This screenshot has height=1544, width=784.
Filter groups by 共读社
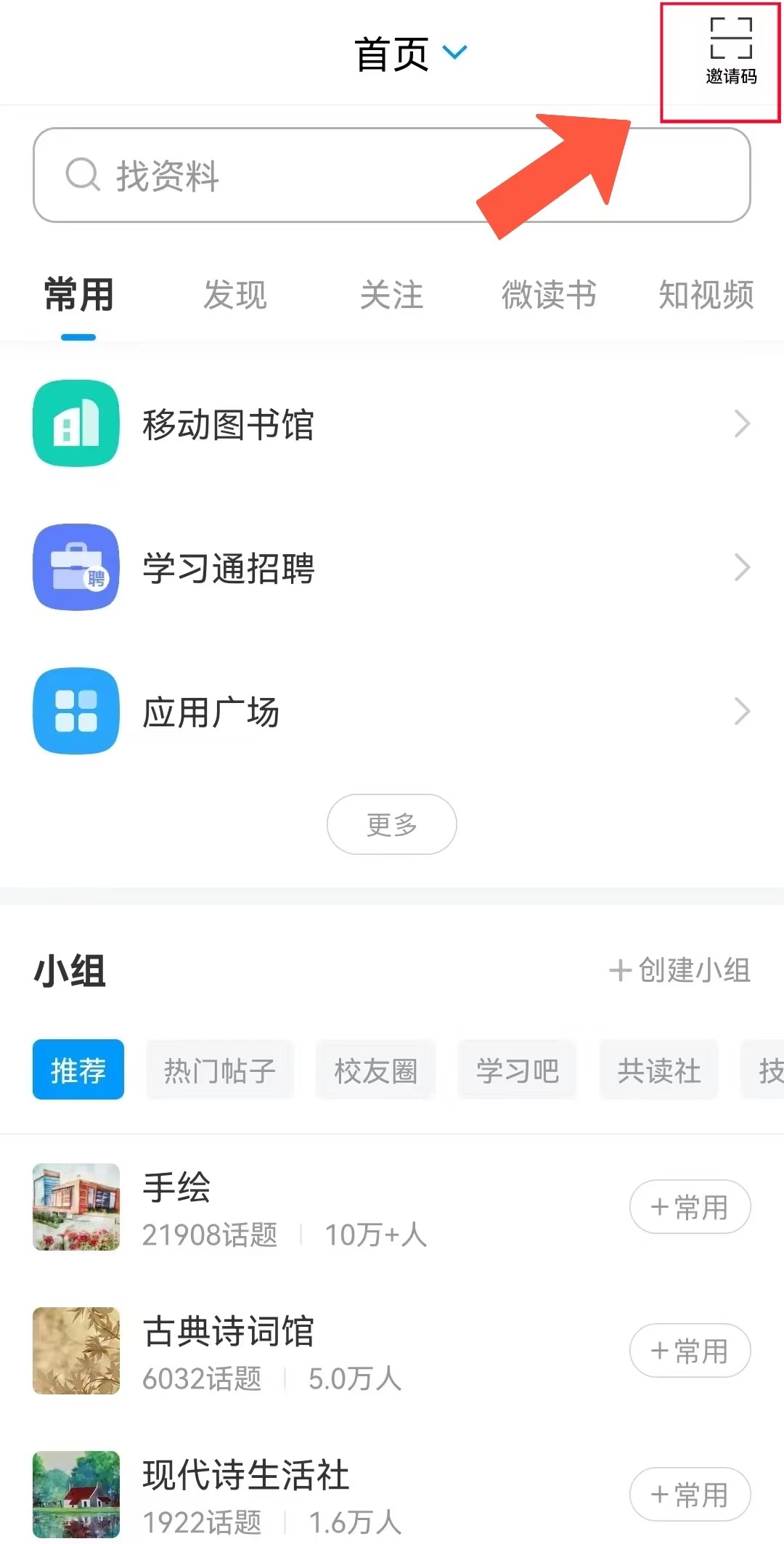(x=658, y=1070)
